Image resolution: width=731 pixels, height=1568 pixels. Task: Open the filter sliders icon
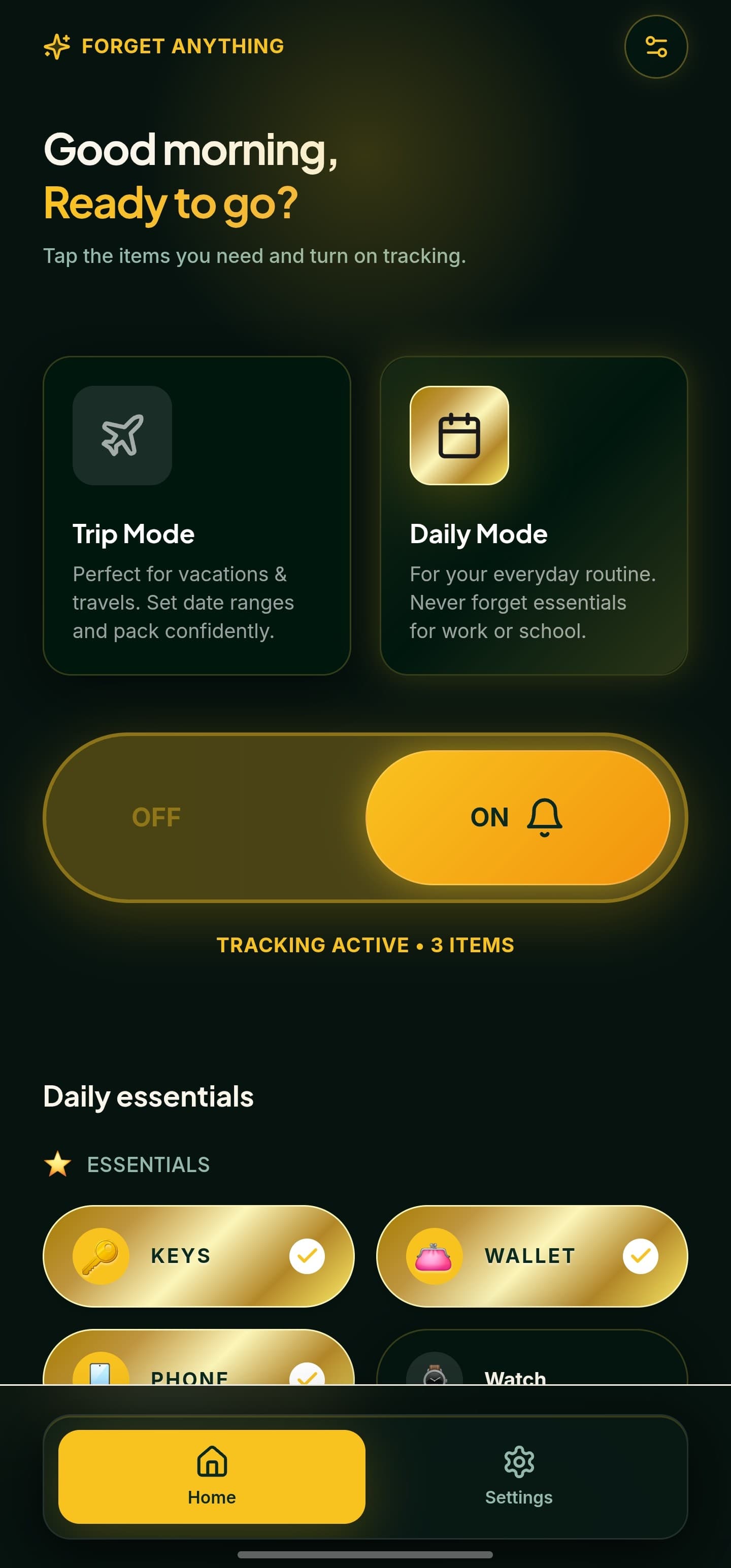click(x=655, y=47)
